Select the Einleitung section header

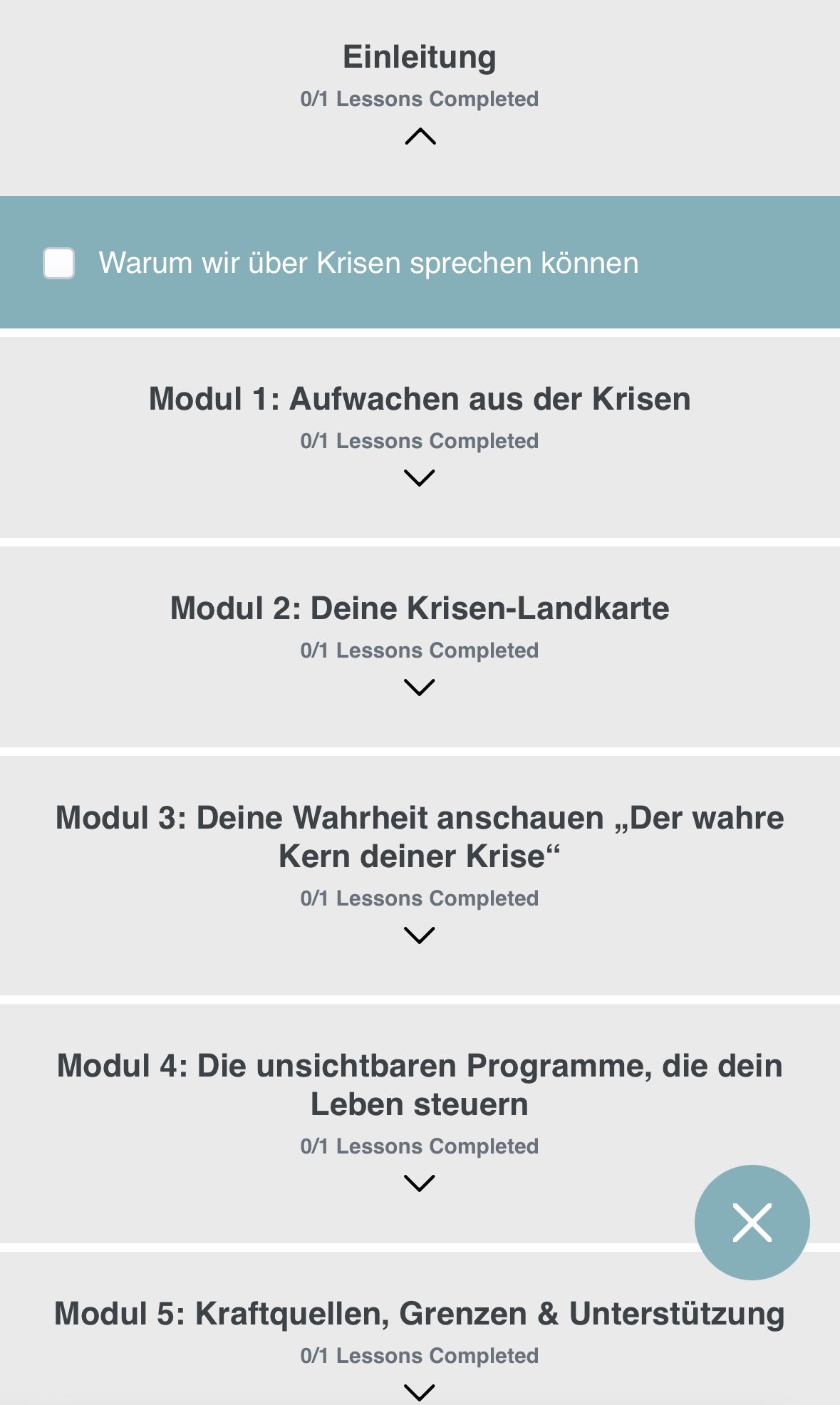420,56
